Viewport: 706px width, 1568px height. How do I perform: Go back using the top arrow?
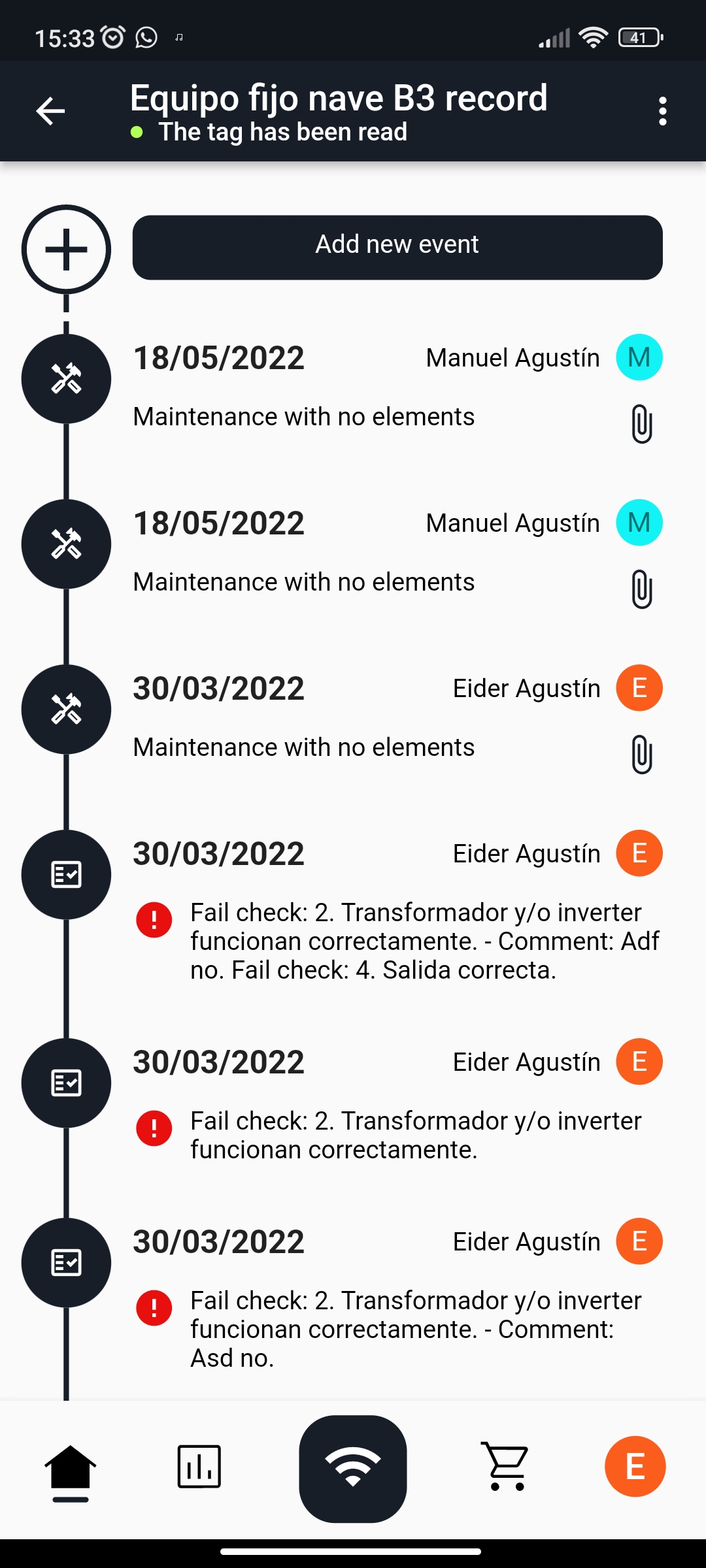click(50, 111)
